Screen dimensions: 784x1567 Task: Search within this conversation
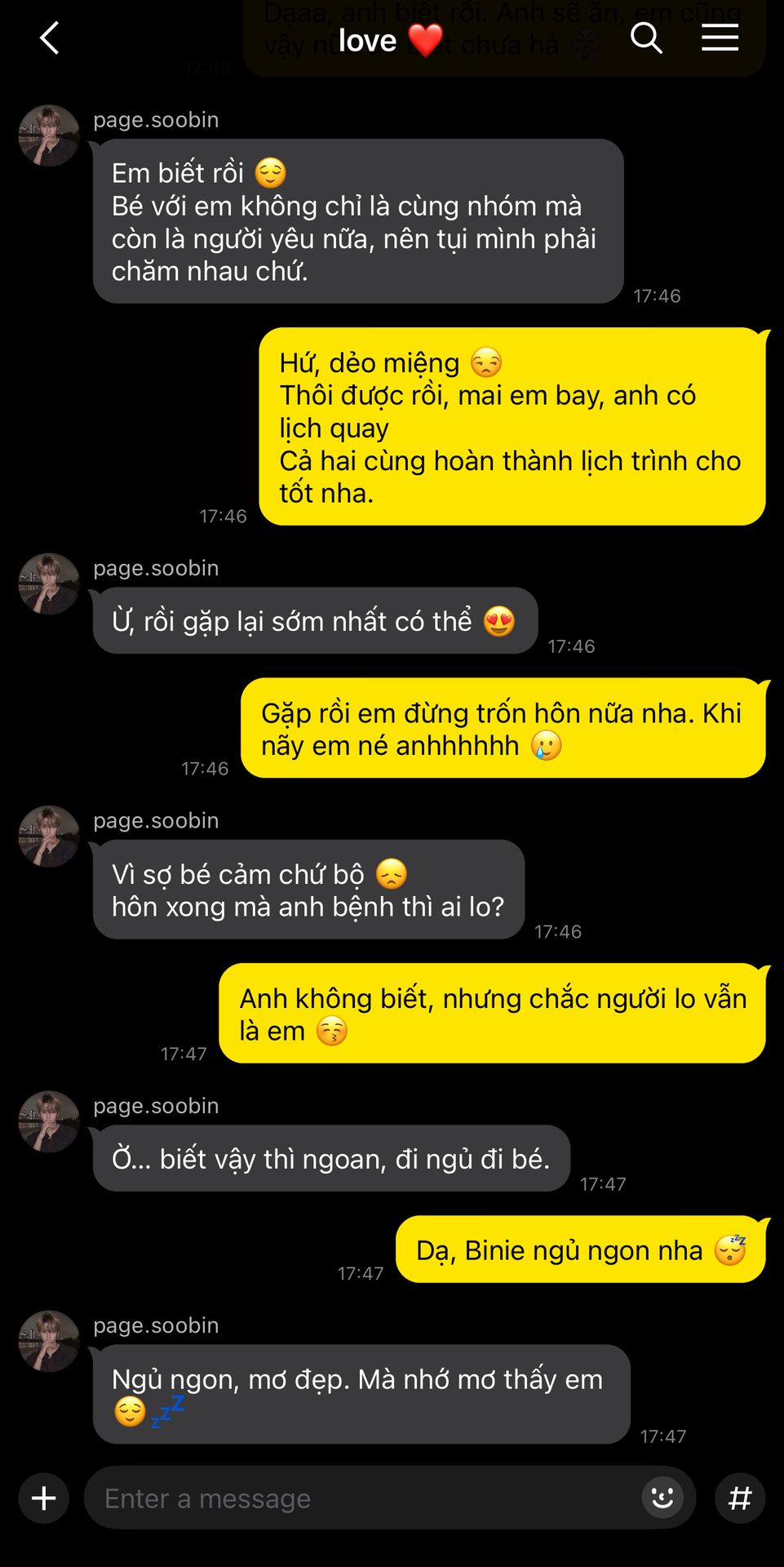point(646,38)
